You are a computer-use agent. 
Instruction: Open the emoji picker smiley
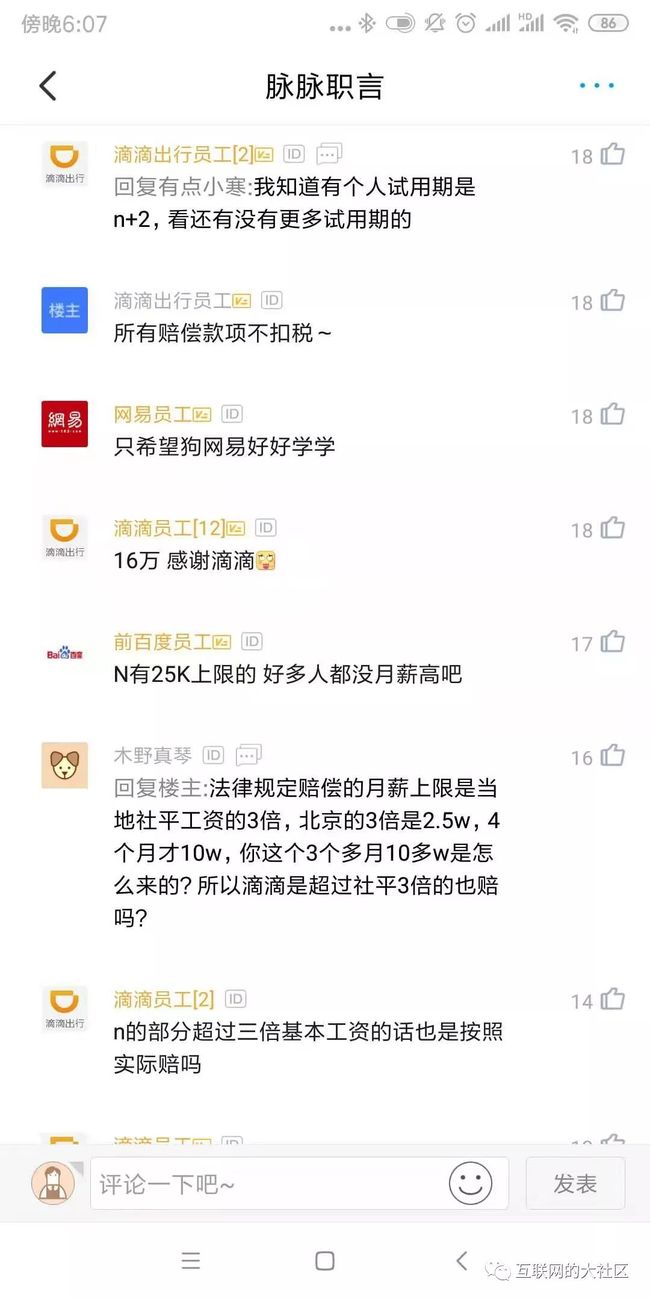tap(470, 1184)
